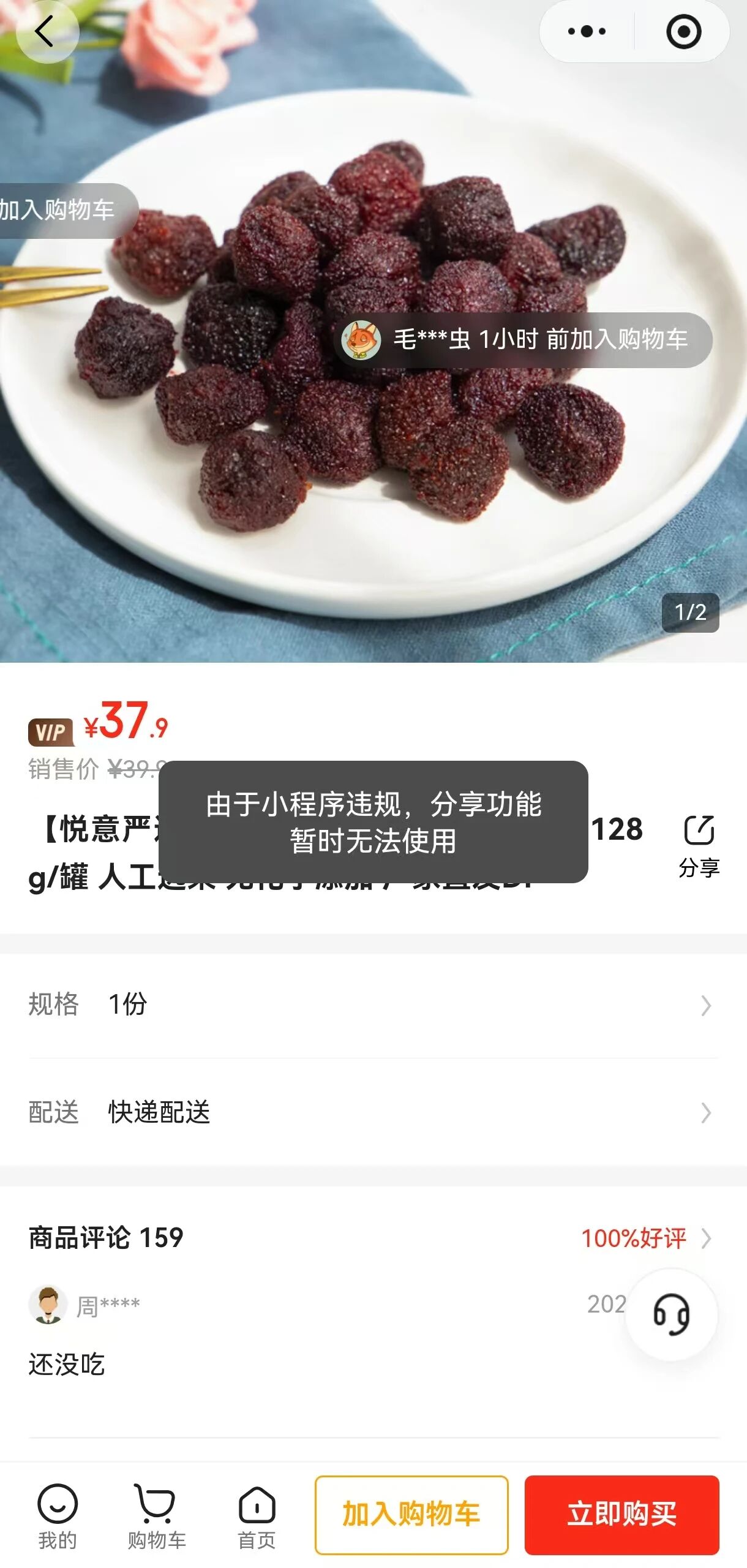This screenshot has height=1568, width=747.
Task: Tap 立即购买 to buy now
Action: click(621, 1515)
